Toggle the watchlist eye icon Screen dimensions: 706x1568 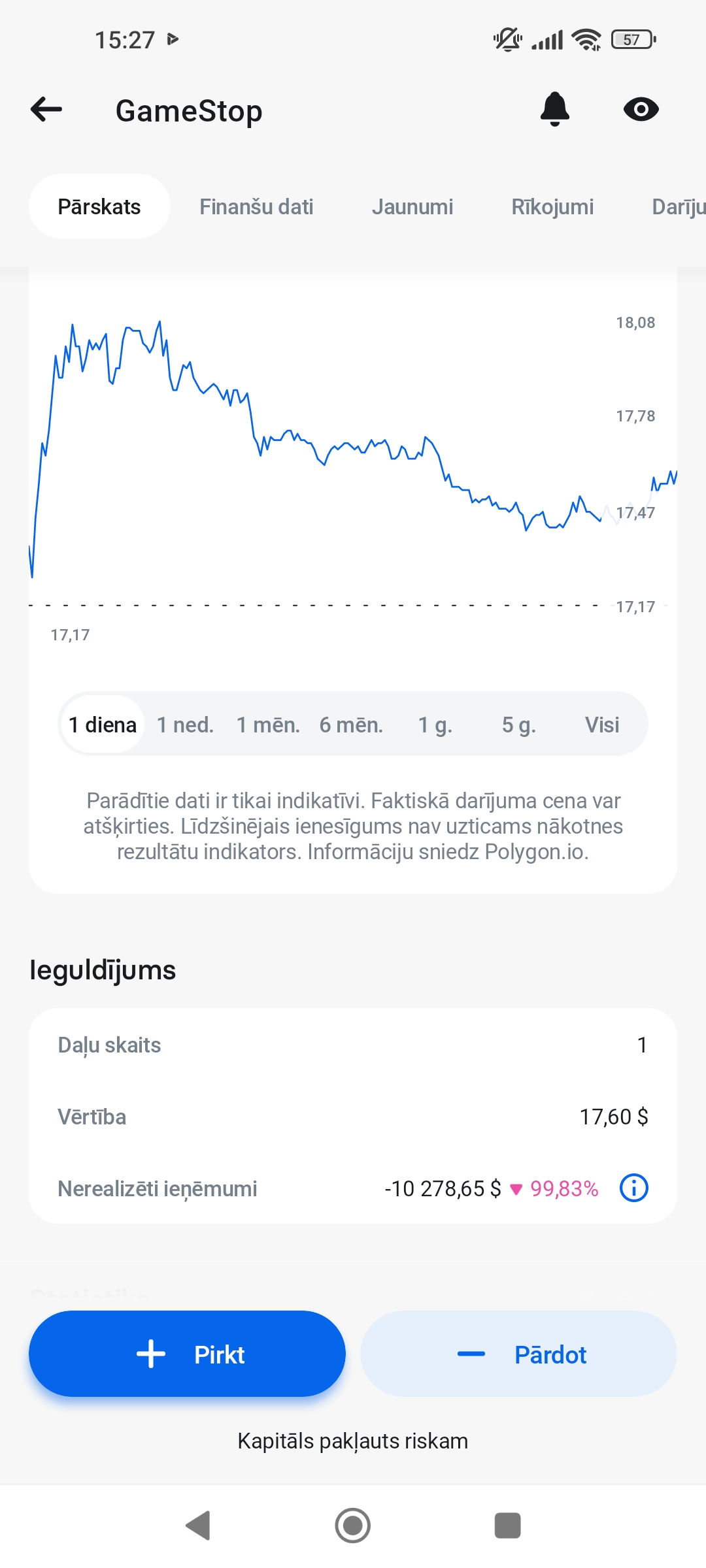point(640,109)
